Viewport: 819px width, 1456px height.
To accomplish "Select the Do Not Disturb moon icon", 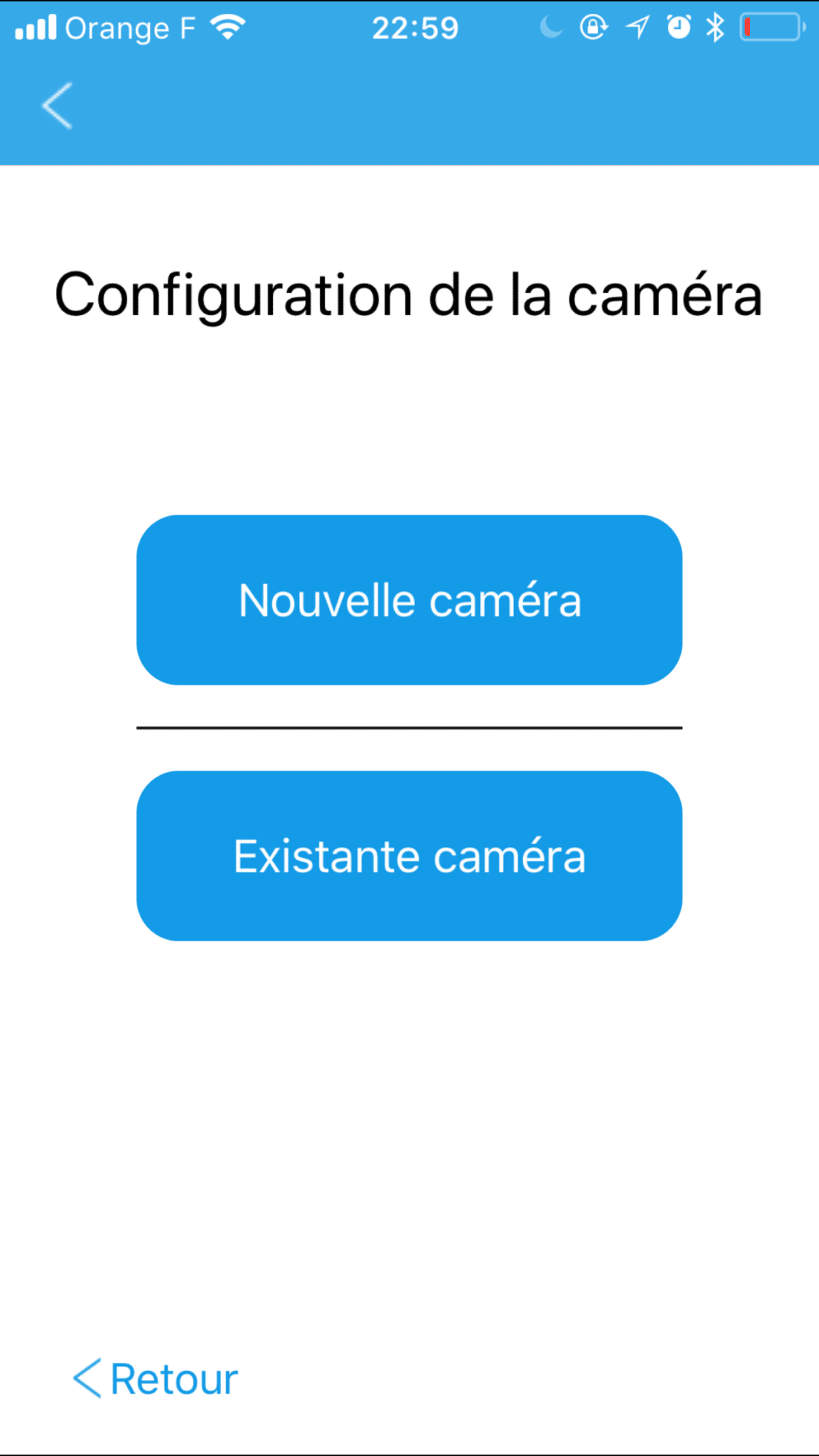I will (551, 29).
